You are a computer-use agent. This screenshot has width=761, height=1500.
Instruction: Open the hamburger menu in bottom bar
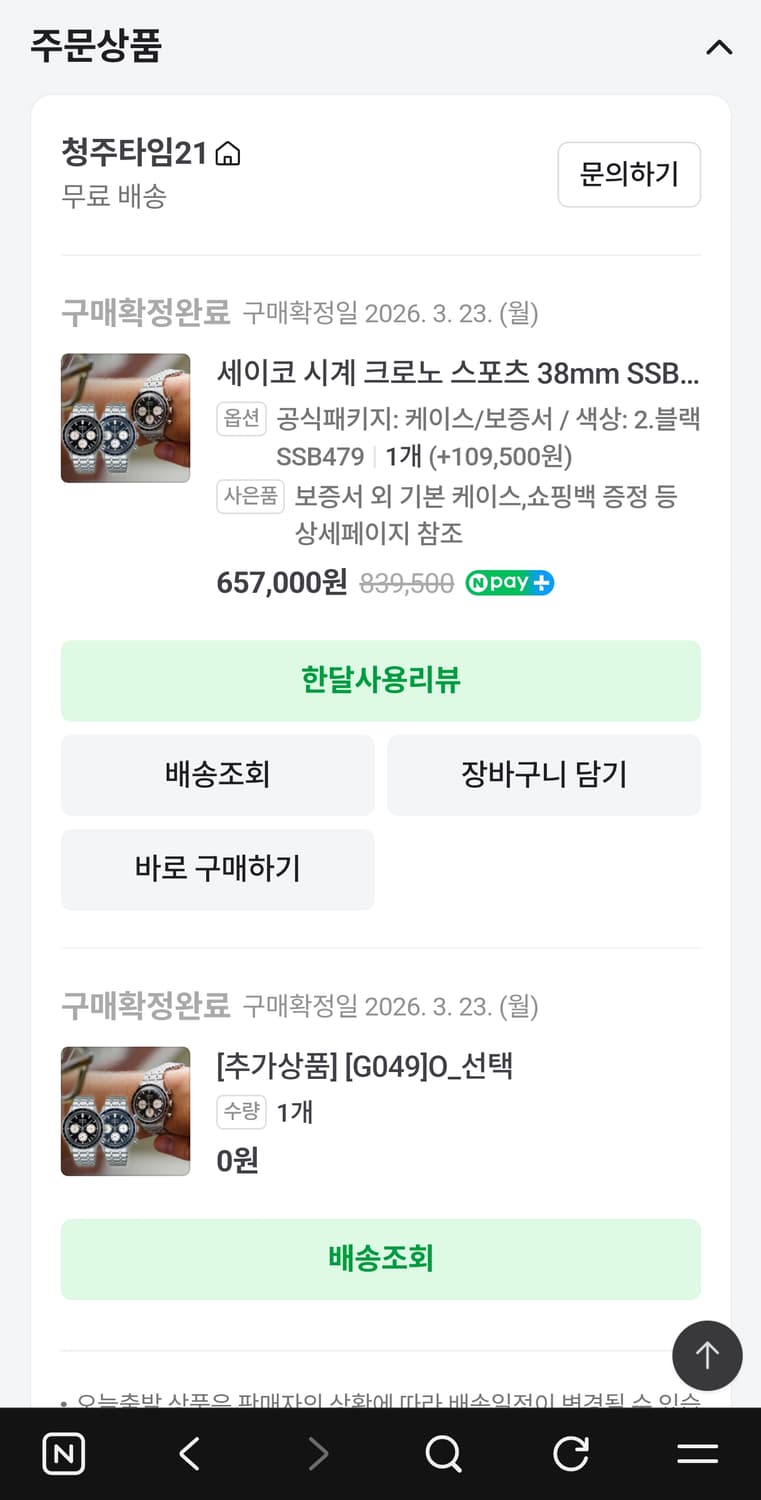[698, 1454]
